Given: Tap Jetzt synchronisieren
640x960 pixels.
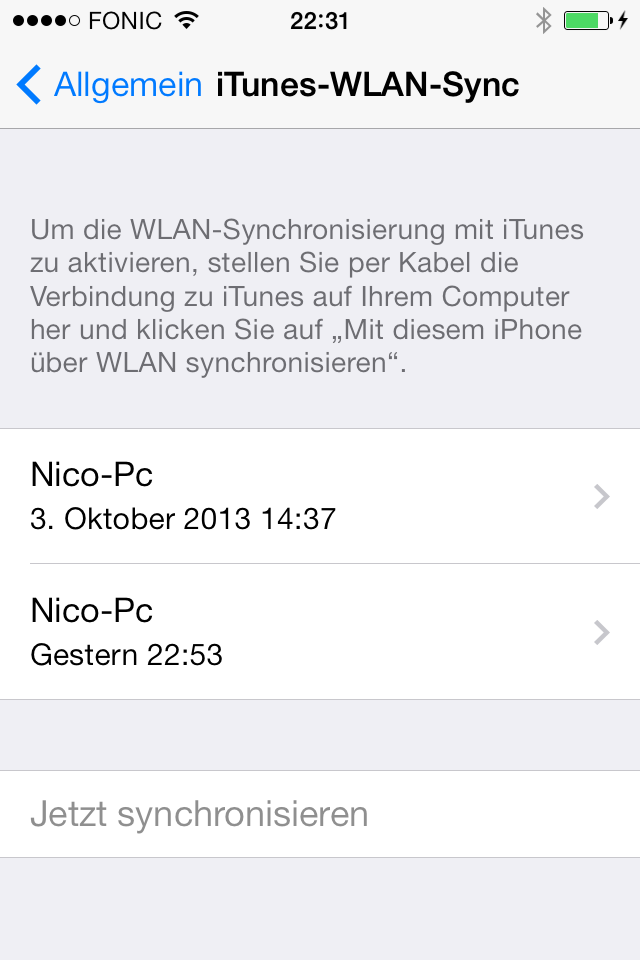Looking at the screenshot, I should click(x=200, y=814).
